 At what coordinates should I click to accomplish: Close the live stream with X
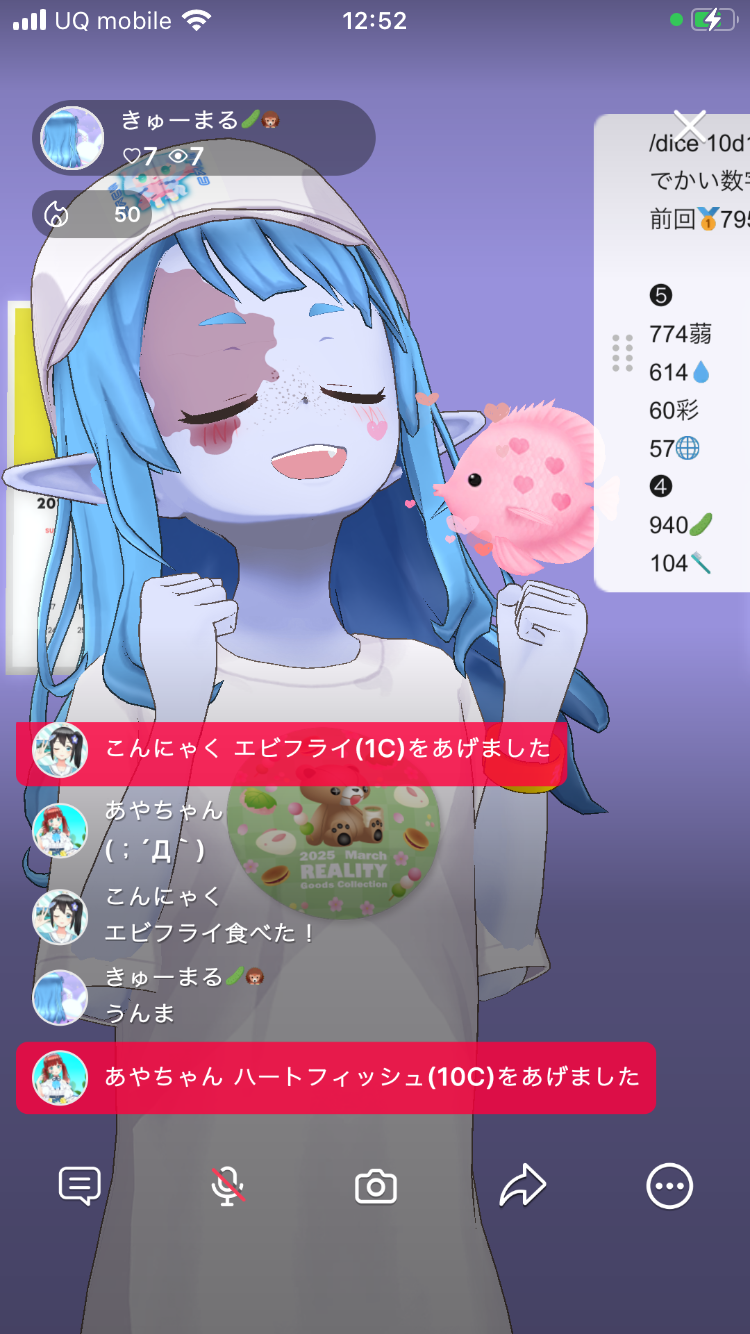690,127
